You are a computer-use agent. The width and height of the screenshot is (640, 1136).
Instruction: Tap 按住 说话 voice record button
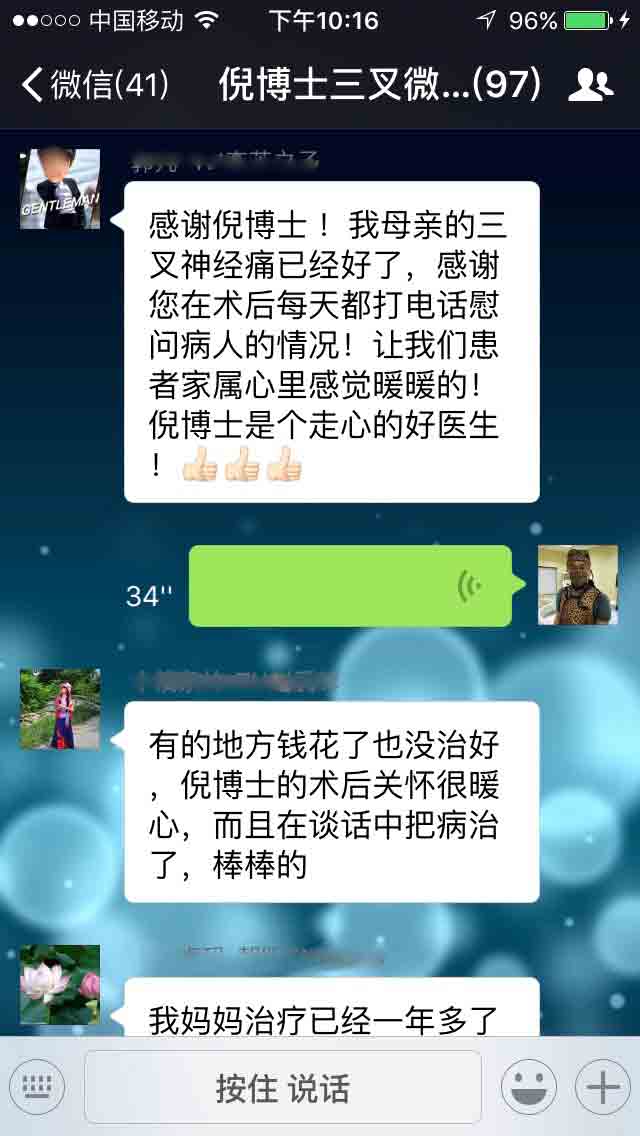coord(283,1087)
